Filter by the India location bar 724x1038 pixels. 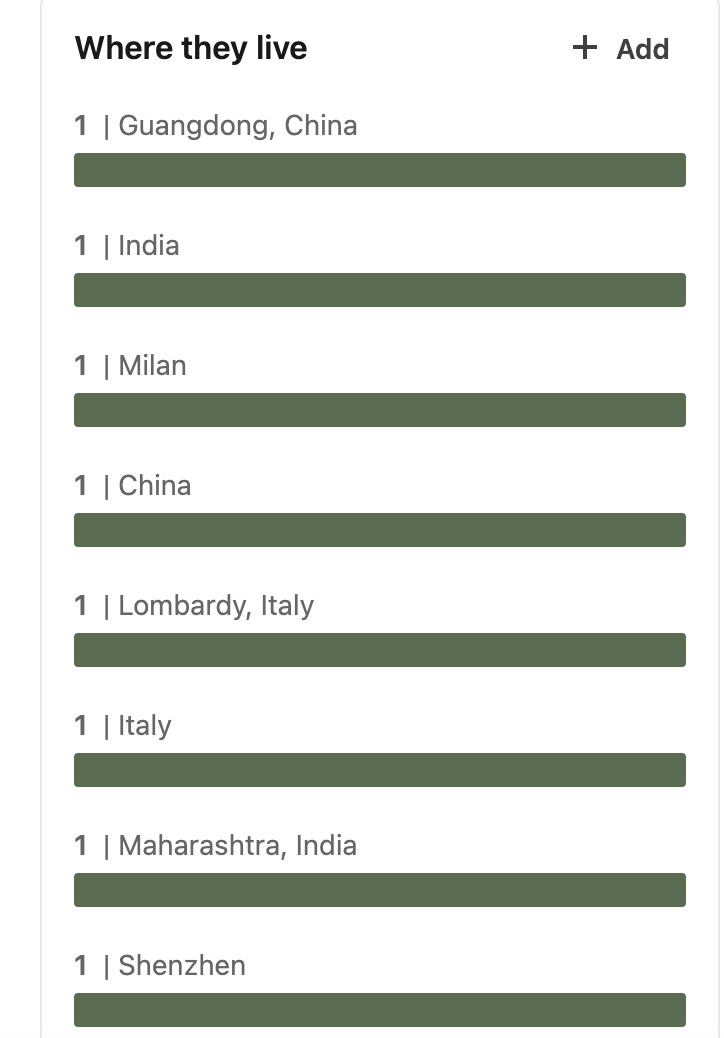point(380,290)
